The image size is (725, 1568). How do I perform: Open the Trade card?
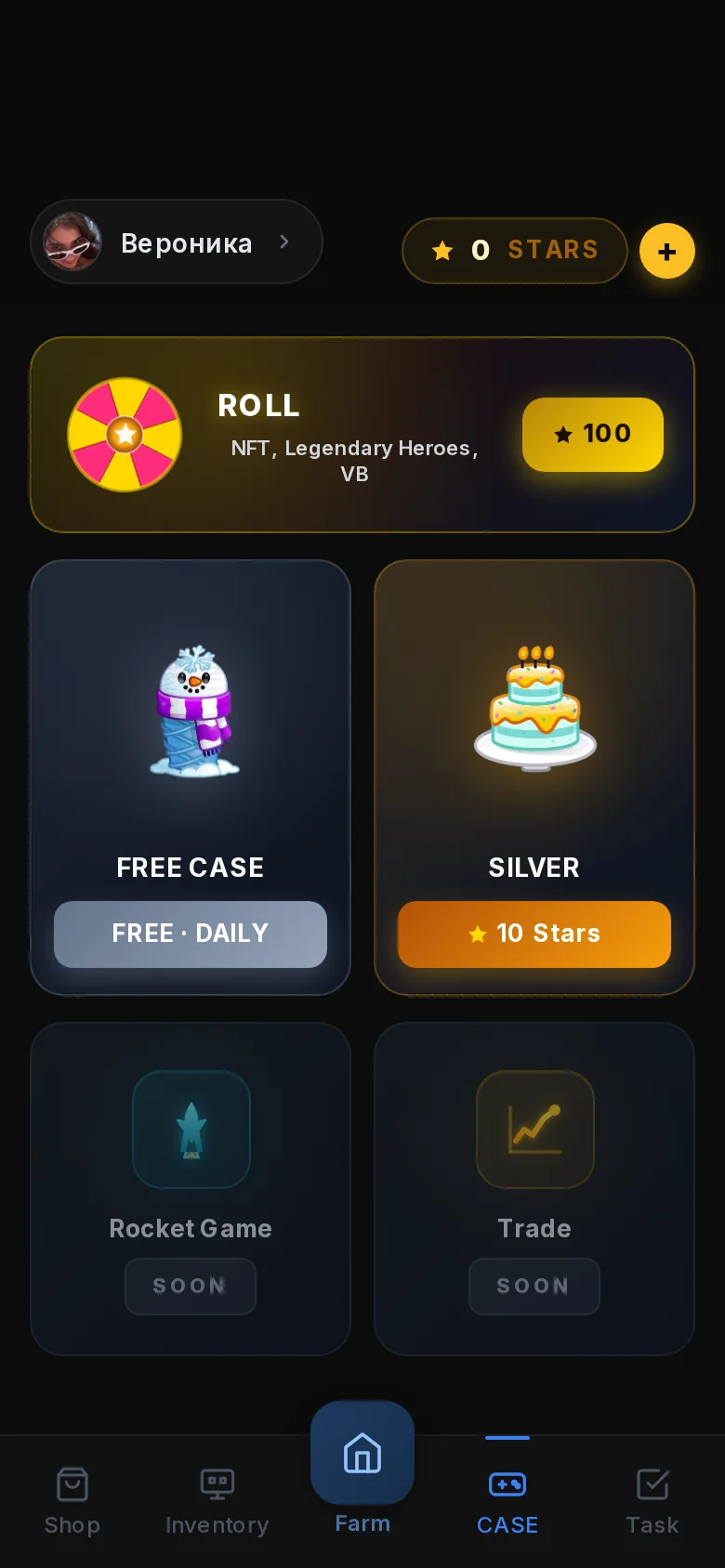coord(534,1189)
